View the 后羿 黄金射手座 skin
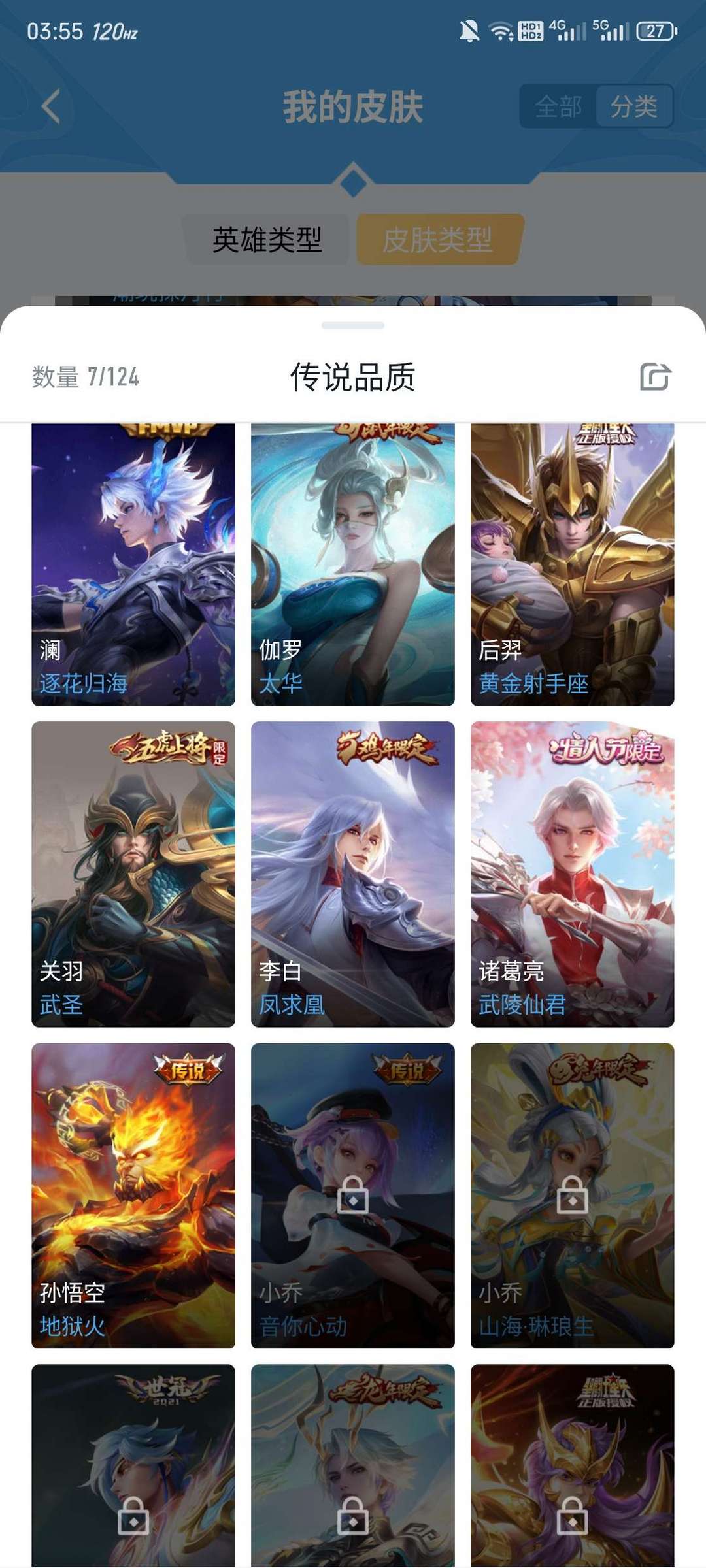706x1568 pixels. pyautogui.click(x=572, y=564)
